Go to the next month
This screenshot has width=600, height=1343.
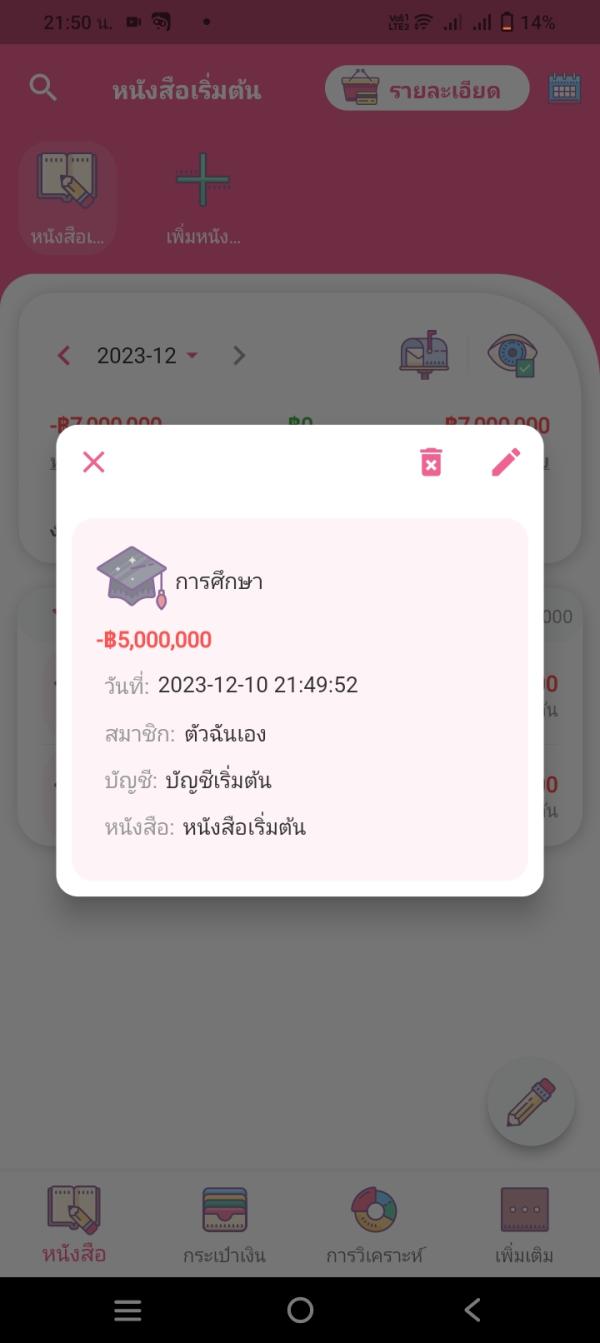[x=239, y=355]
